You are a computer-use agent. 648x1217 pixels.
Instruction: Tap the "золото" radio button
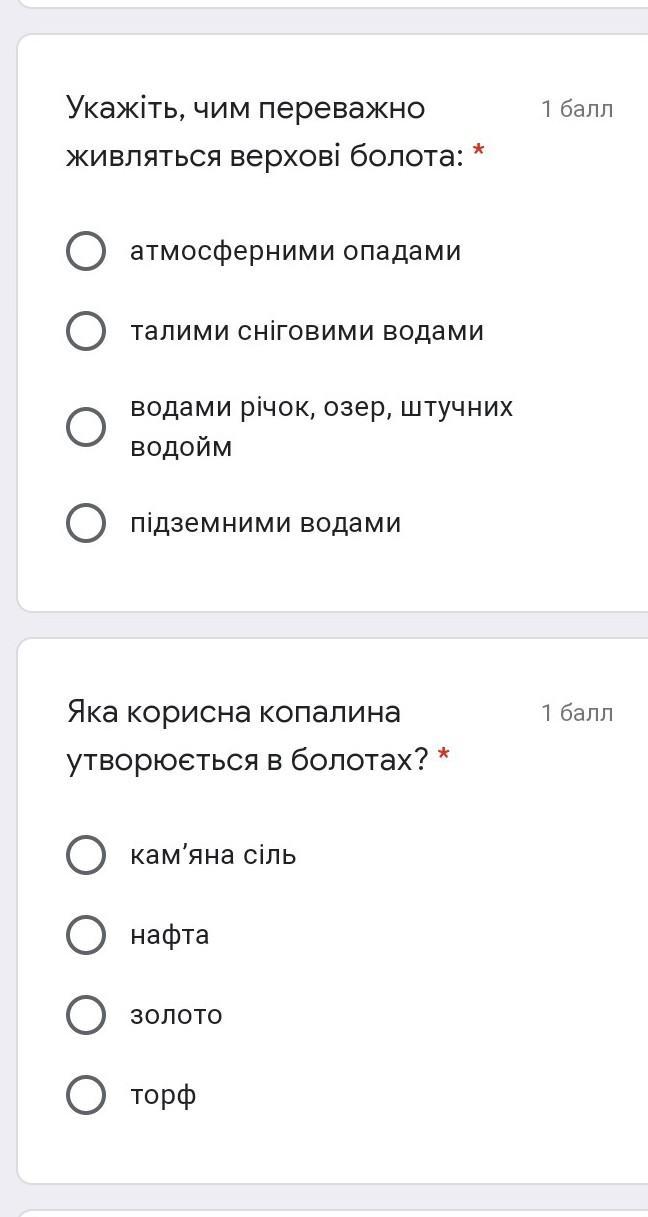click(x=86, y=1015)
